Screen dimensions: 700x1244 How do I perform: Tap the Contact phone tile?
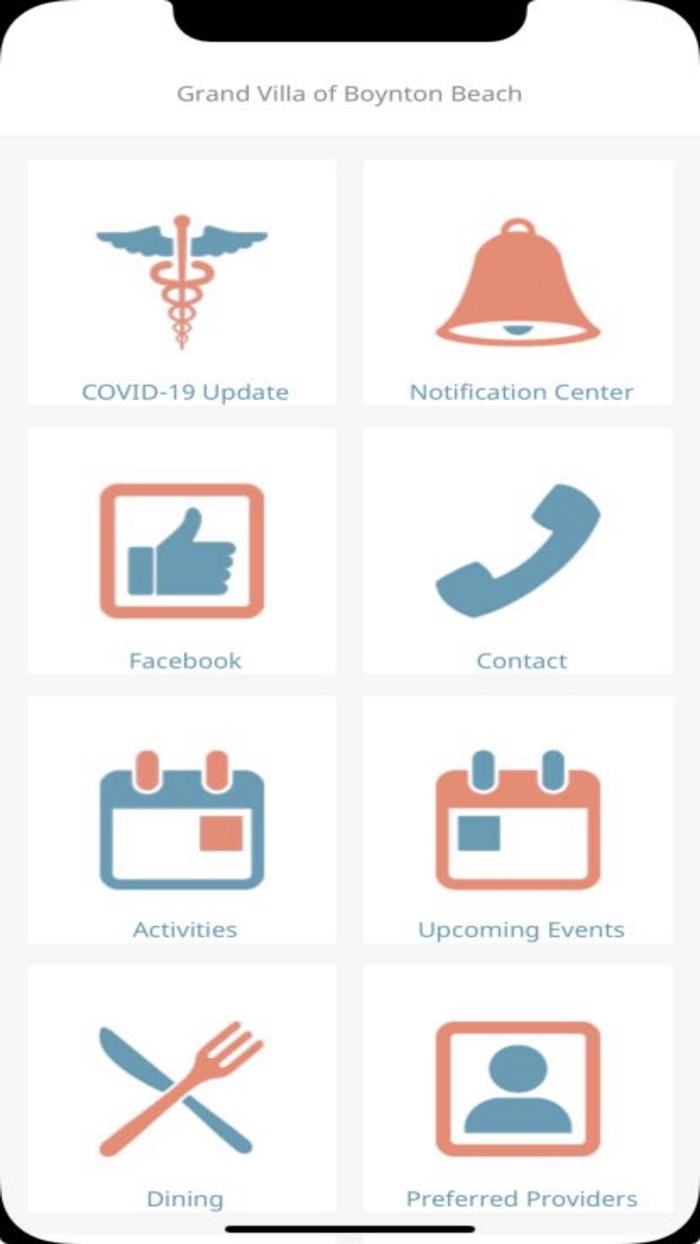518,551
